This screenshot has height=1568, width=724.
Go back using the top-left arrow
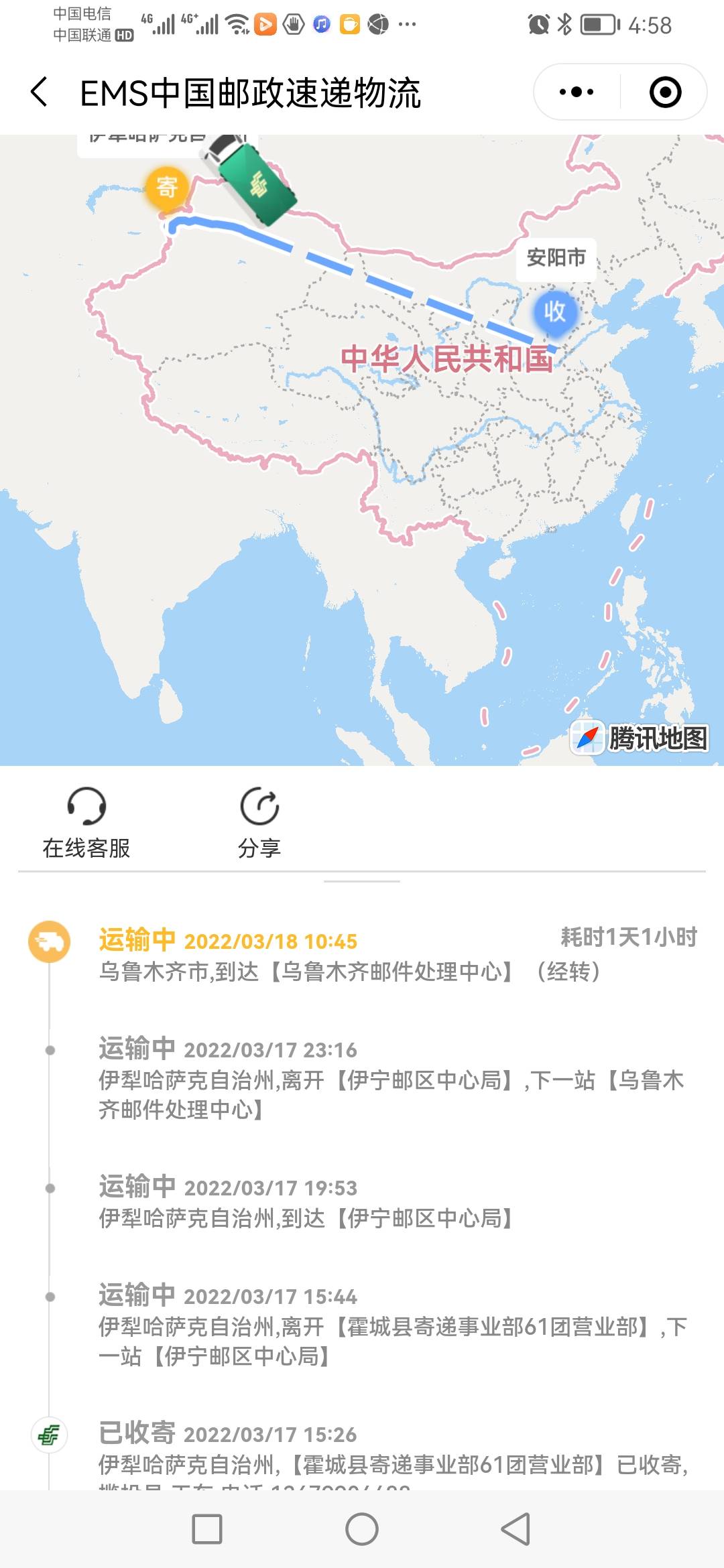point(40,92)
